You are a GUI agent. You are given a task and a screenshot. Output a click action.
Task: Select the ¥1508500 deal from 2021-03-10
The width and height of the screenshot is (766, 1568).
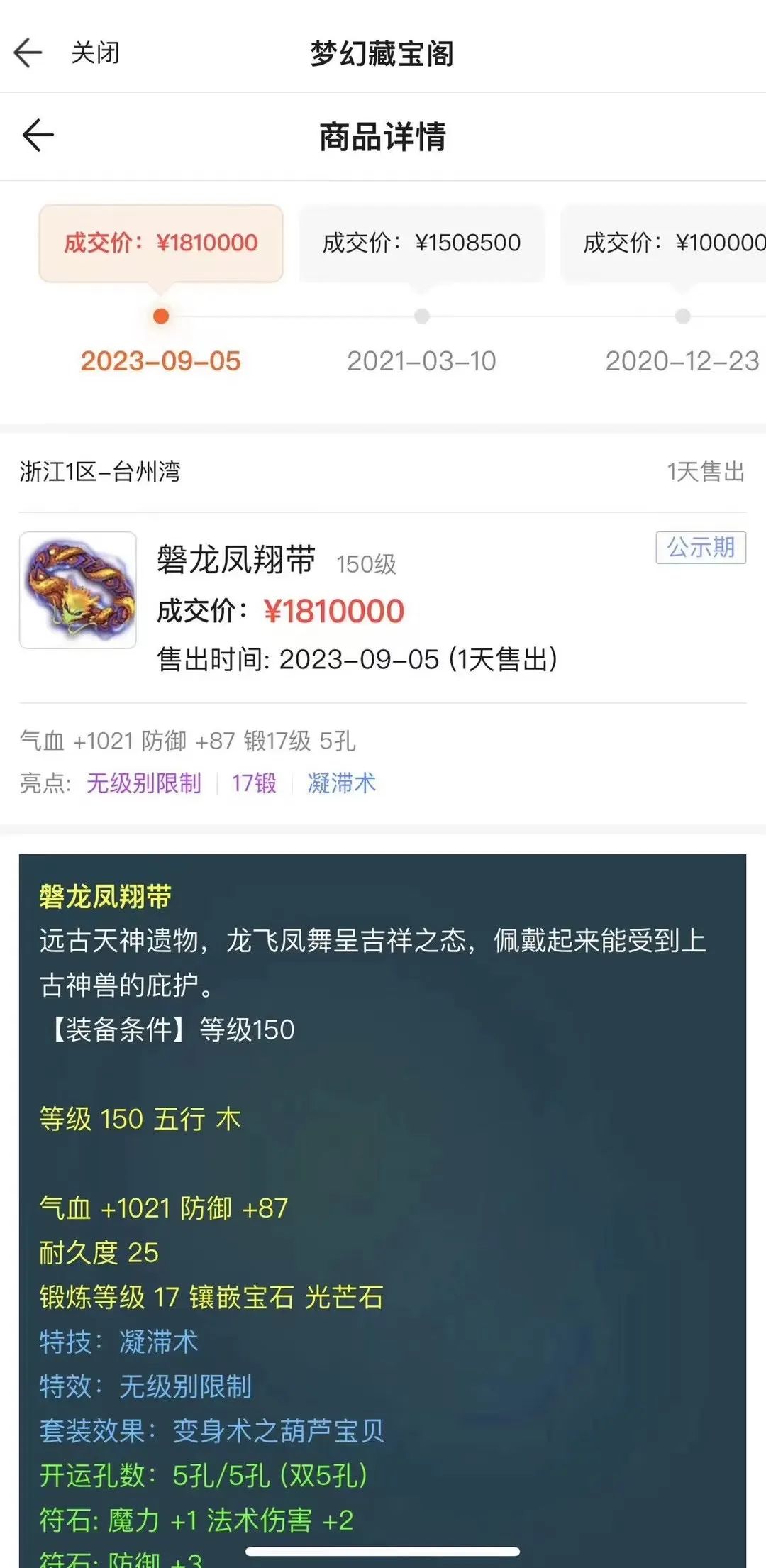422,243
